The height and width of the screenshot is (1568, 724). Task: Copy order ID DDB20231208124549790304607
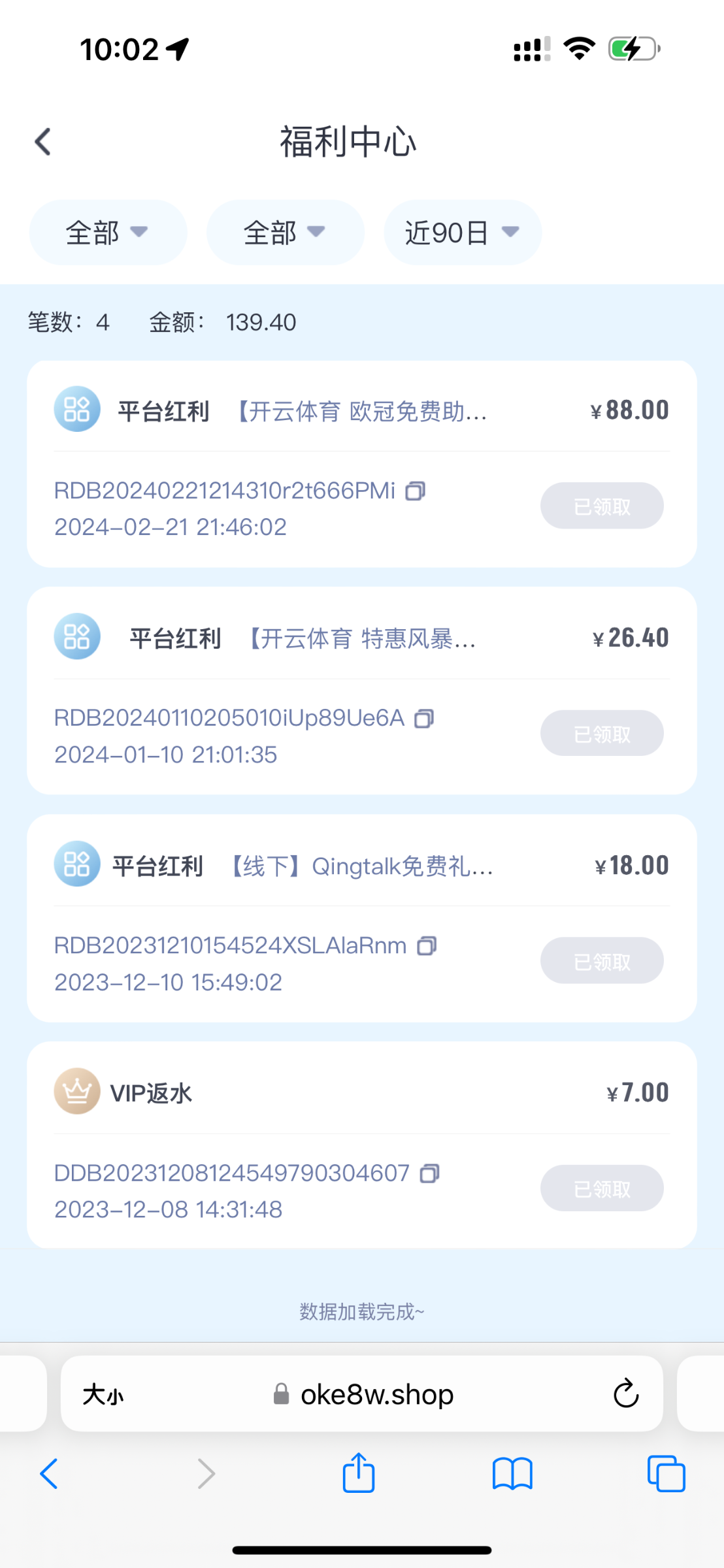(429, 1173)
